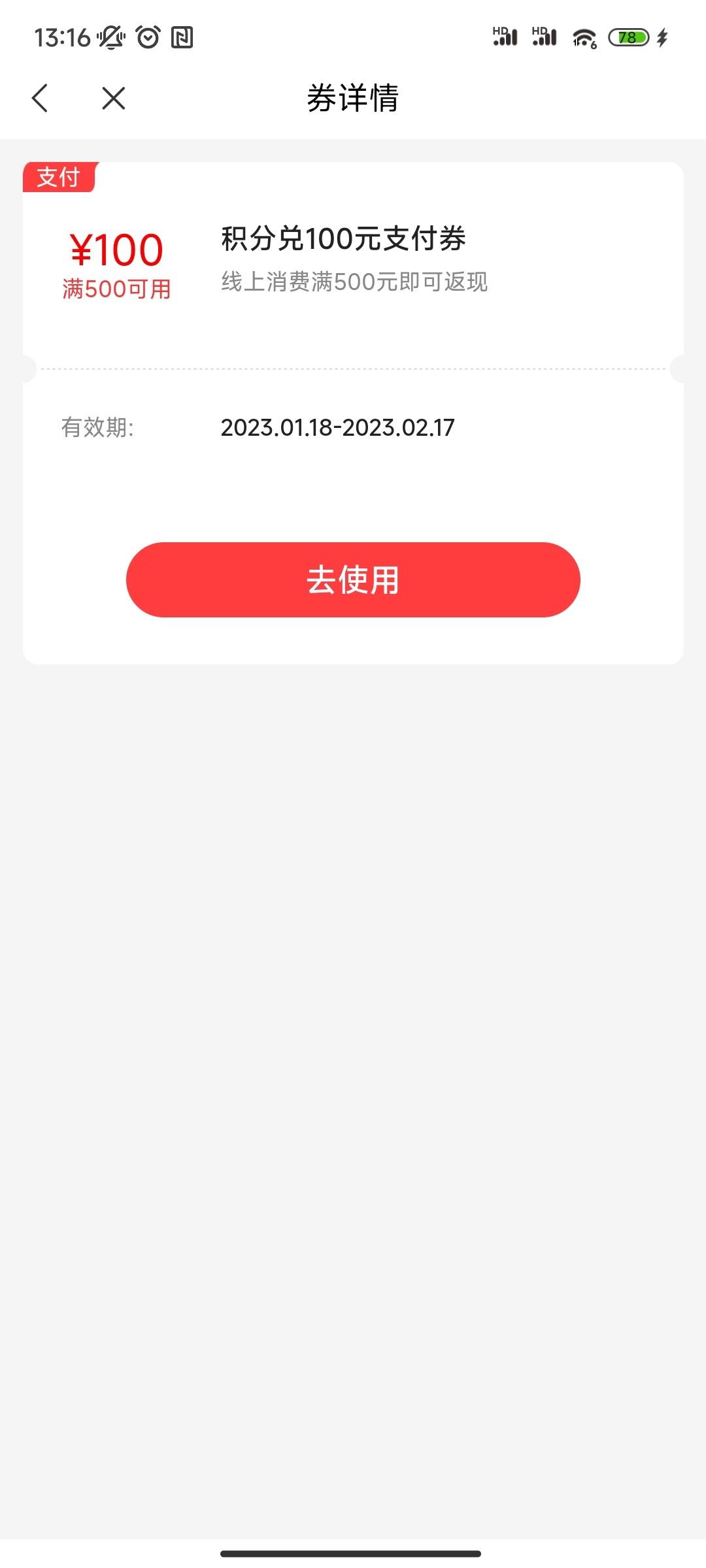
Task: Close the coupon details page
Action: tap(114, 99)
